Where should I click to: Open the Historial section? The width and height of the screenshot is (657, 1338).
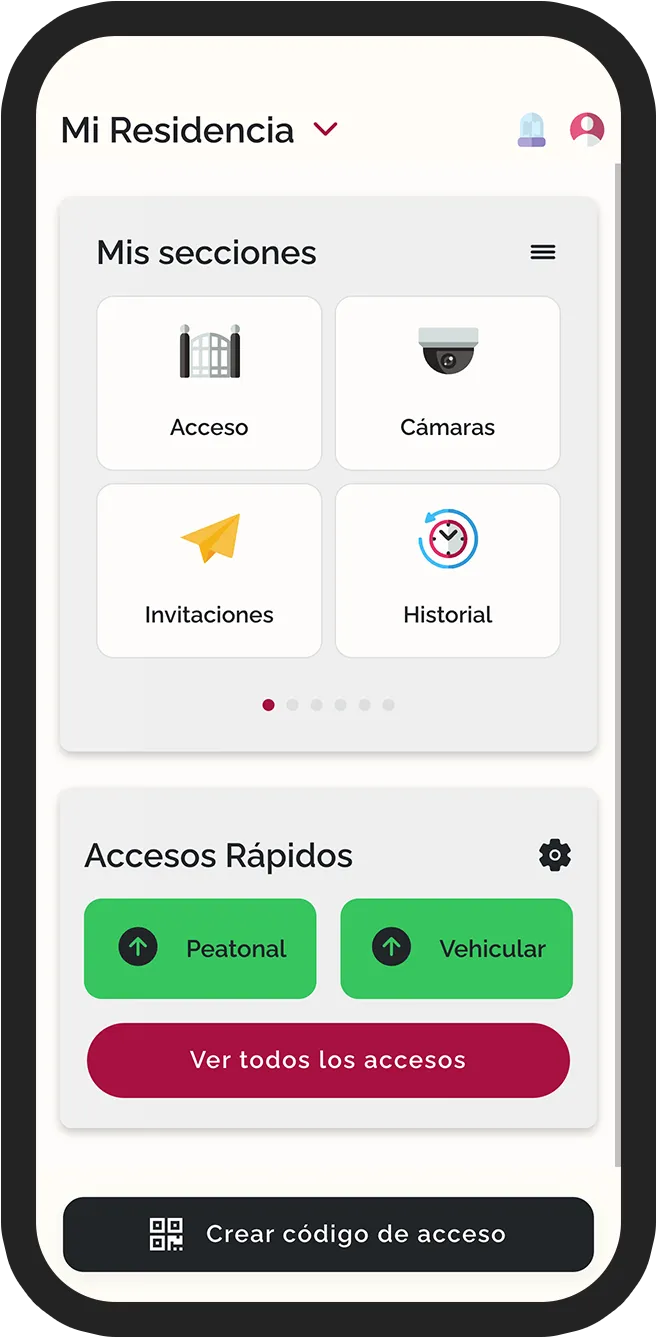click(448, 571)
